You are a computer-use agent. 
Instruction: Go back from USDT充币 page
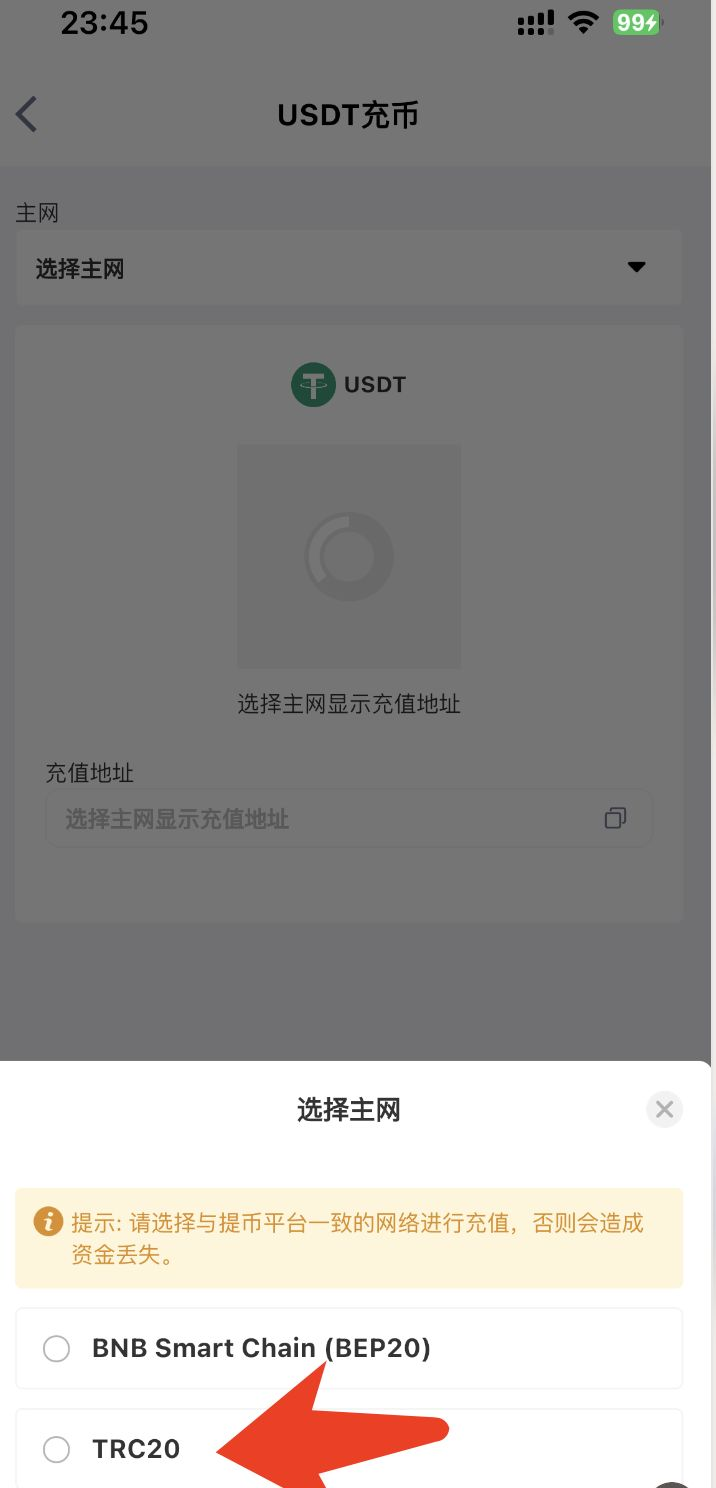tap(27, 115)
